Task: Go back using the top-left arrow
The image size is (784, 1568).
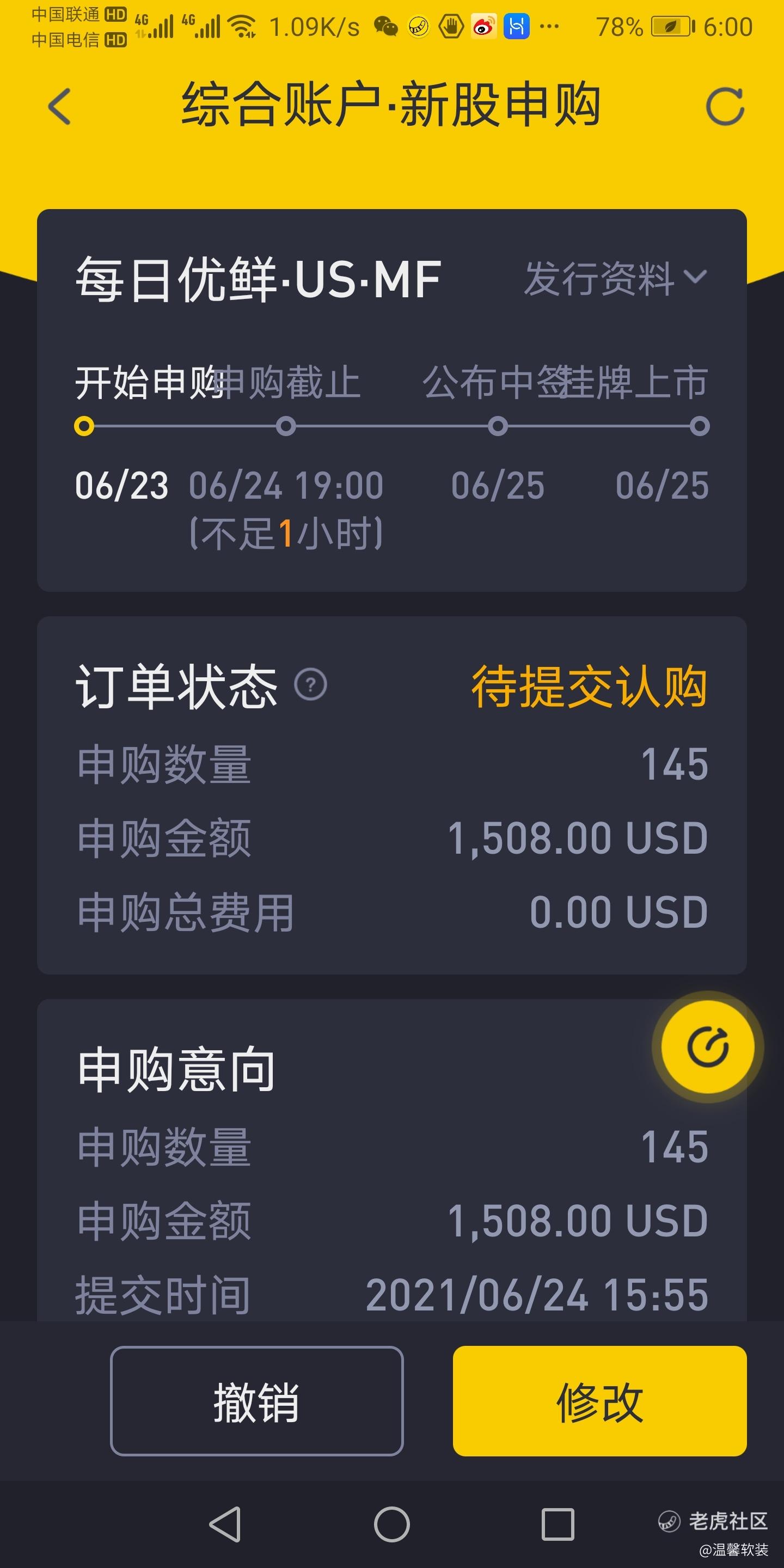Action: pos(60,107)
